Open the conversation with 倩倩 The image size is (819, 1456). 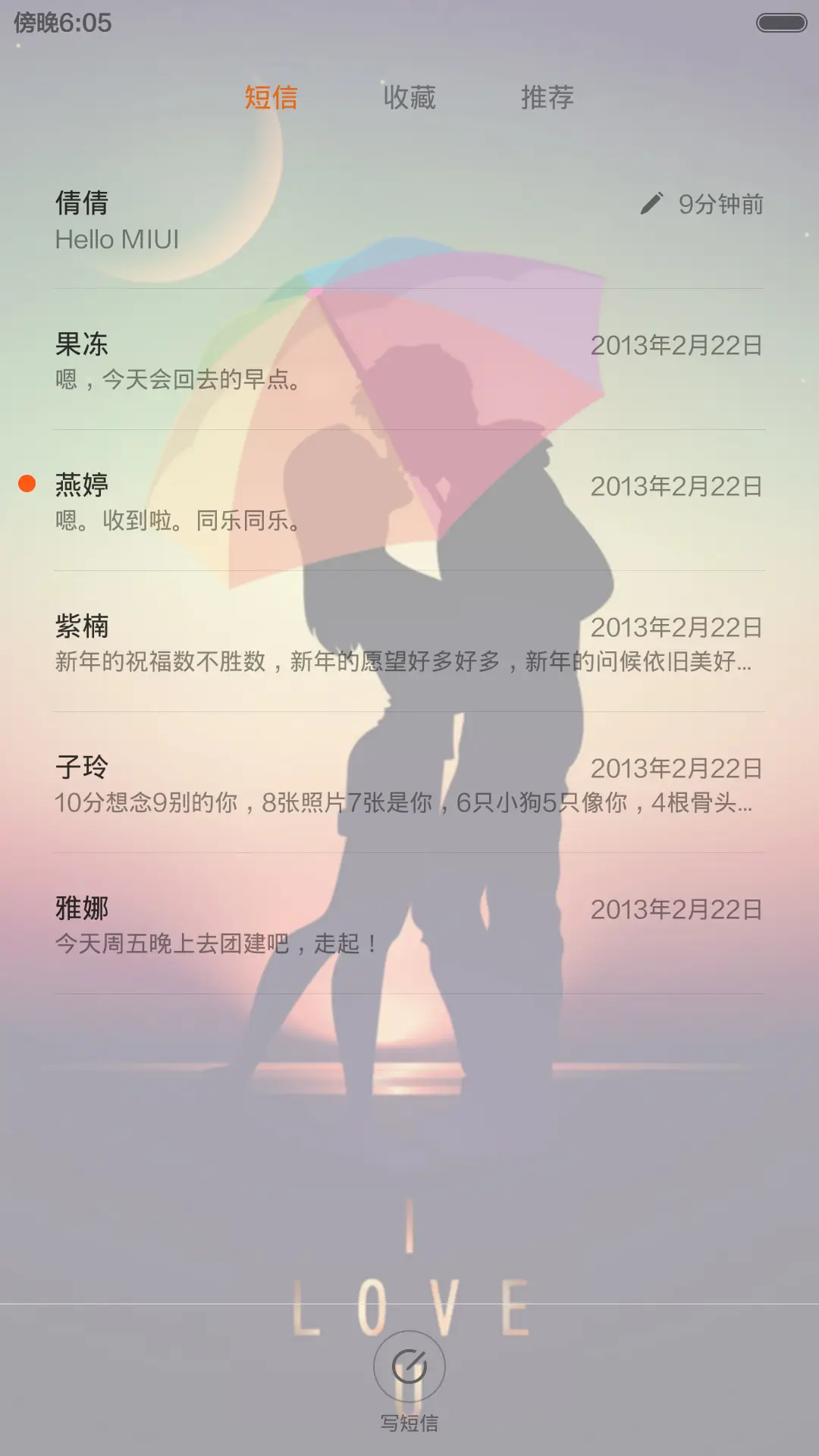[303, 220]
